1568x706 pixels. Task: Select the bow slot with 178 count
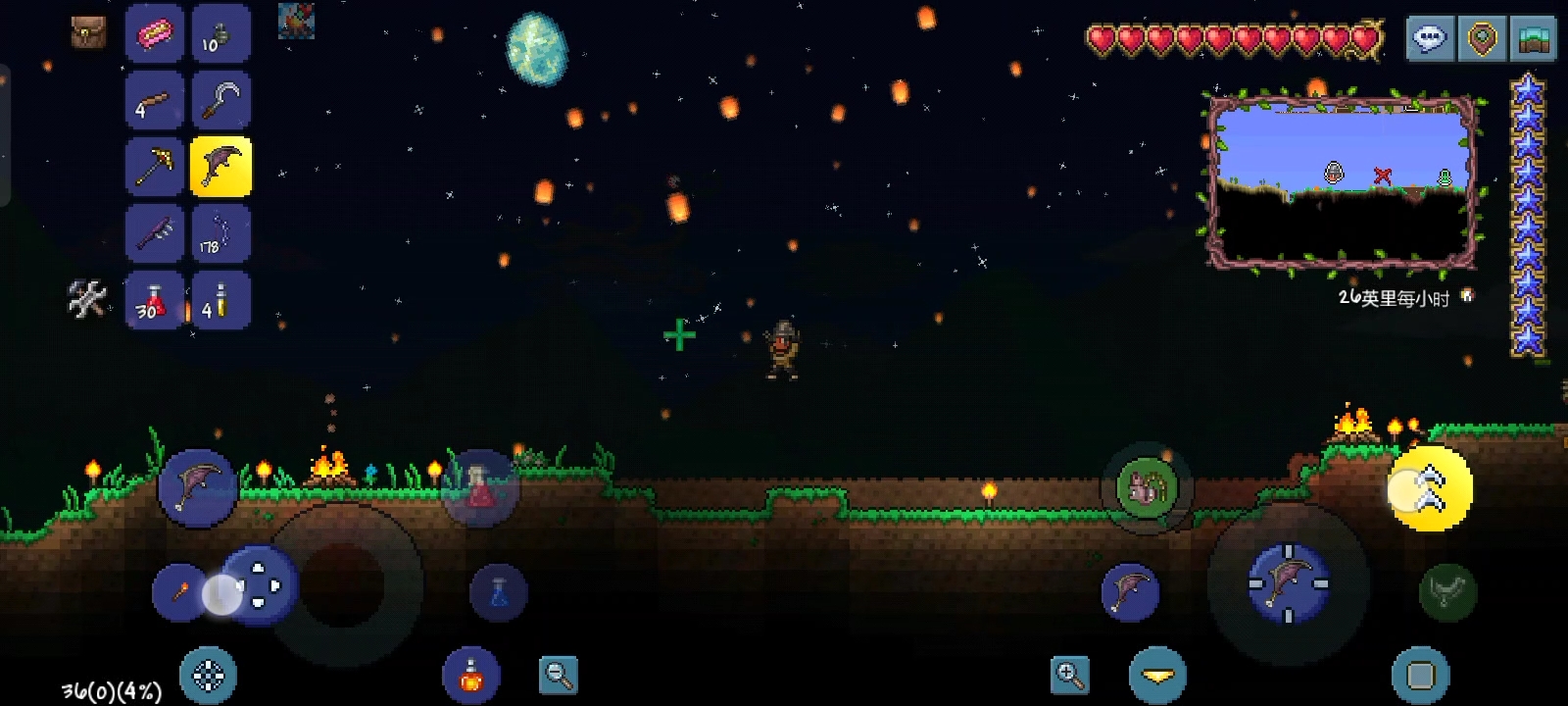tap(220, 233)
